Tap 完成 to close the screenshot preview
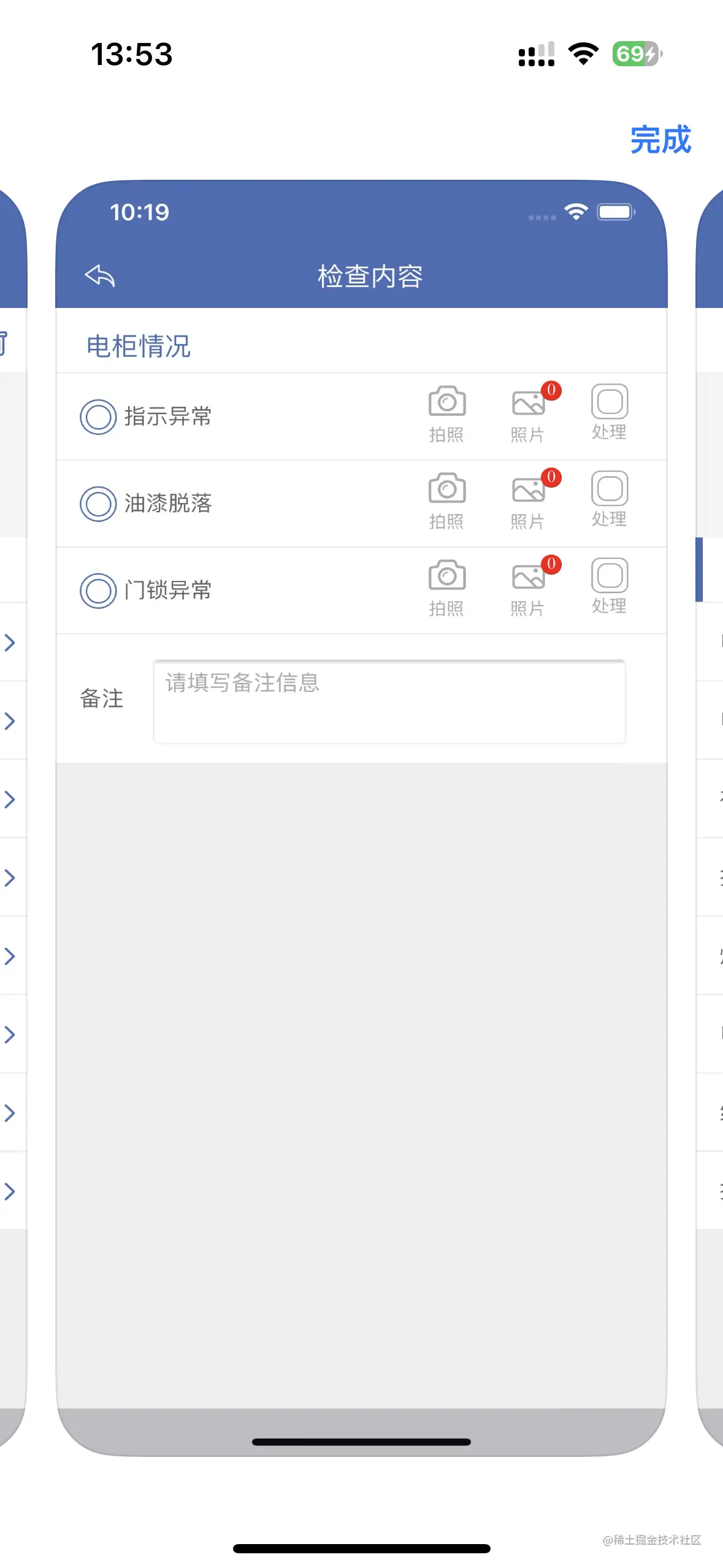 (660, 140)
